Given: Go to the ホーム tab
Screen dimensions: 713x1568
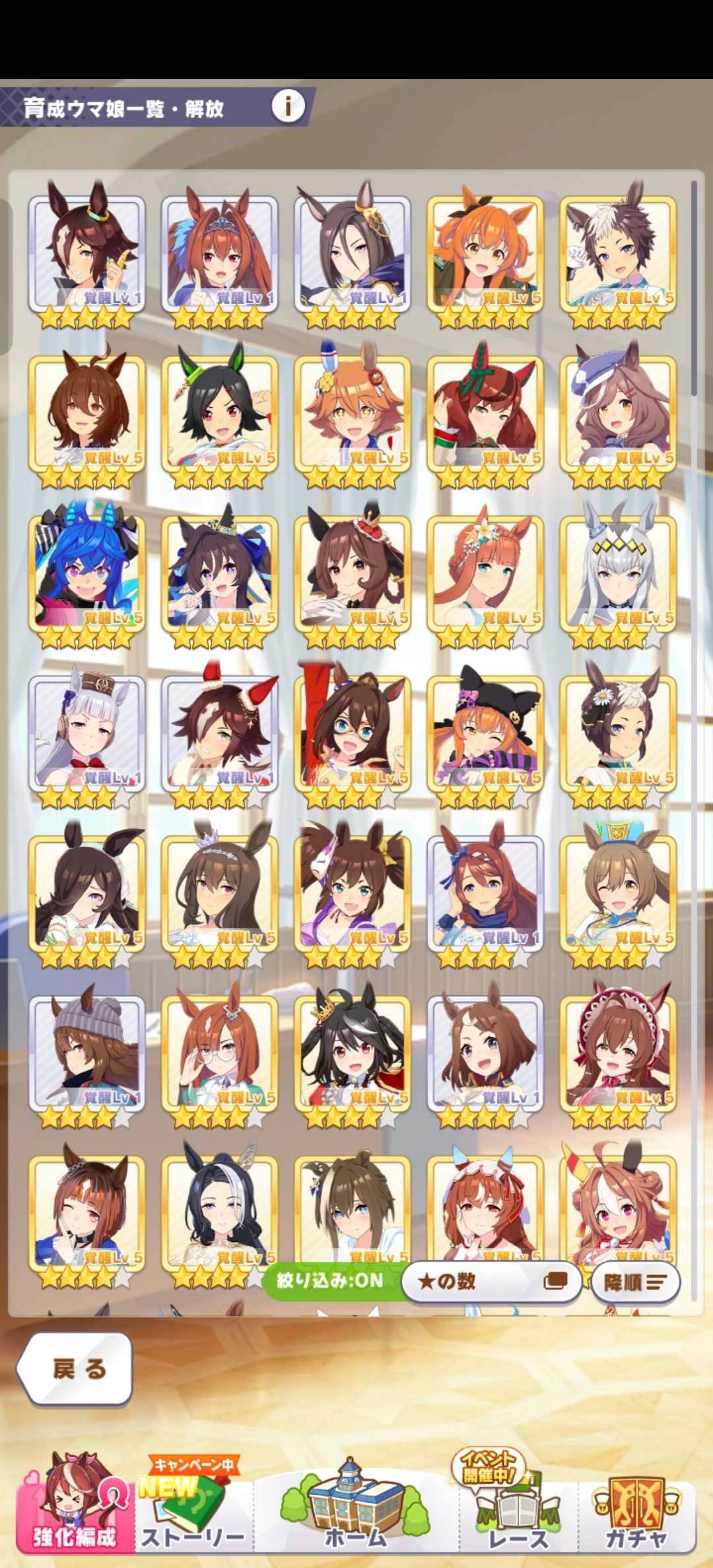Looking at the screenshot, I should pyautogui.click(x=355, y=1517).
